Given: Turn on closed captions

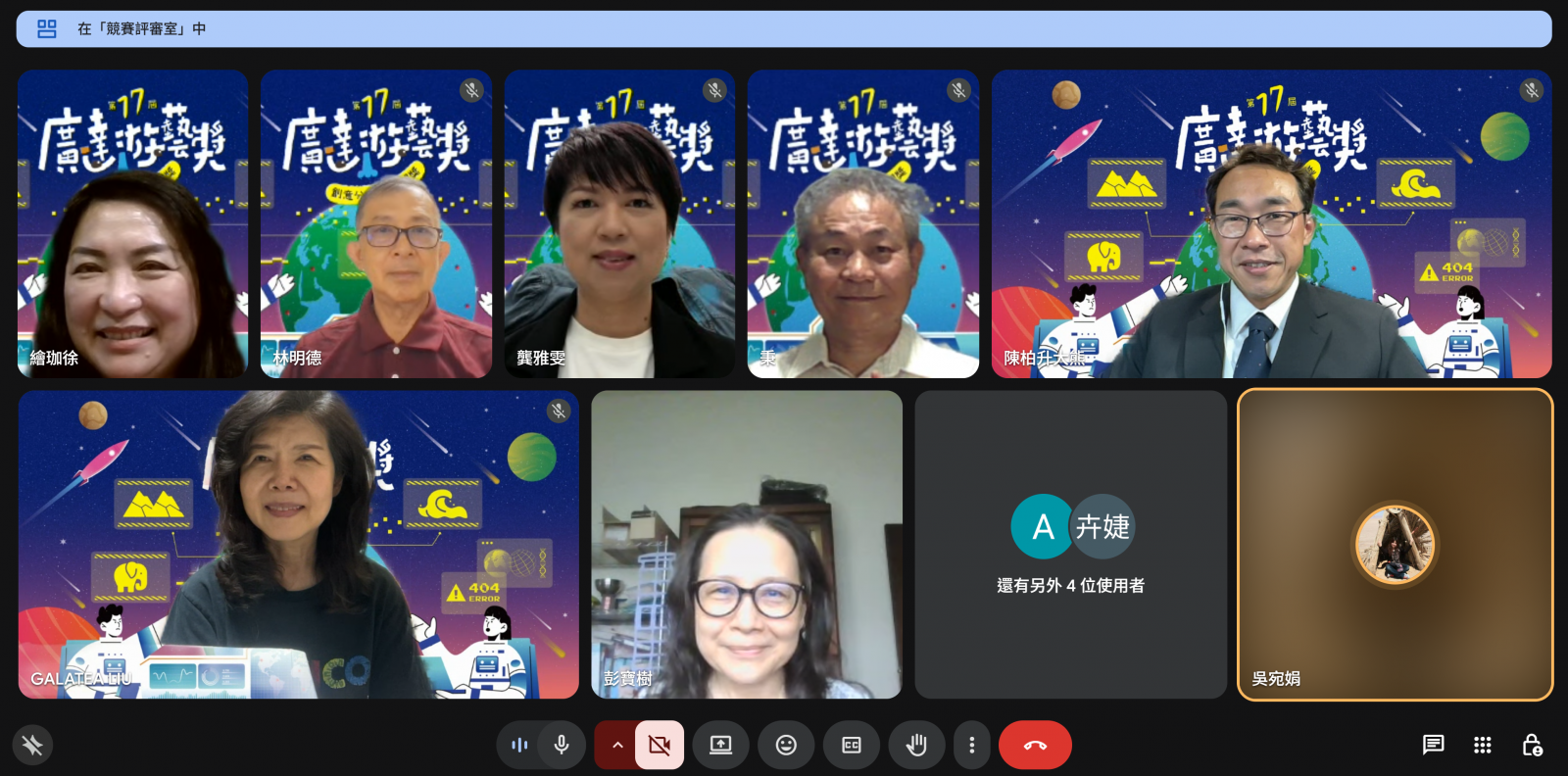Looking at the screenshot, I should [x=852, y=746].
